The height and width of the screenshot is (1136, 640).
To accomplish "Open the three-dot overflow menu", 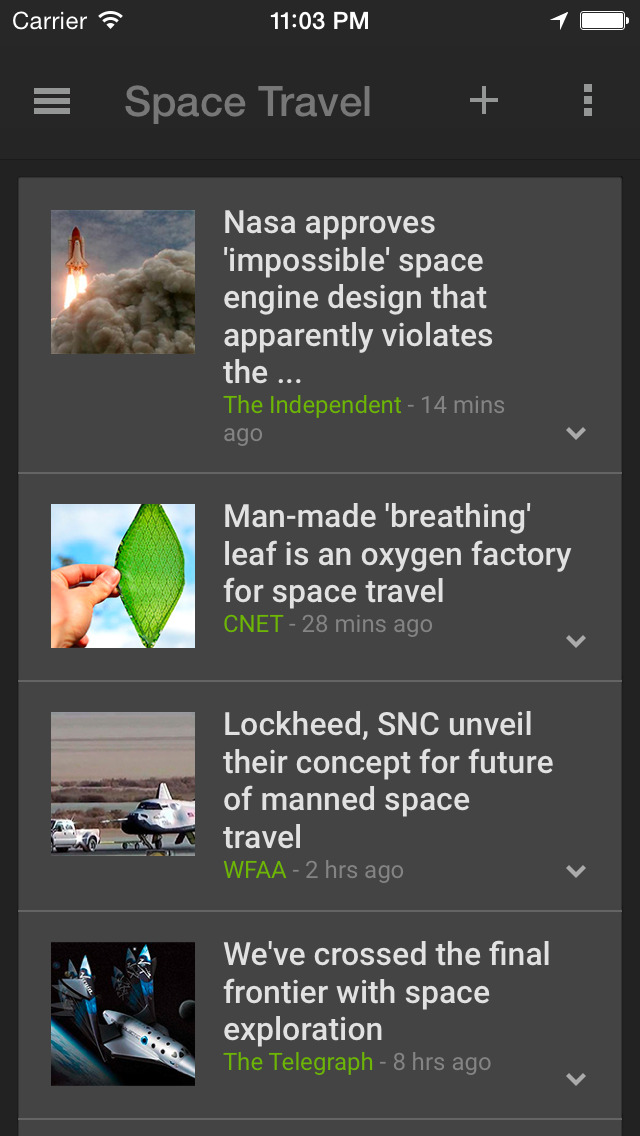I will [x=587, y=100].
